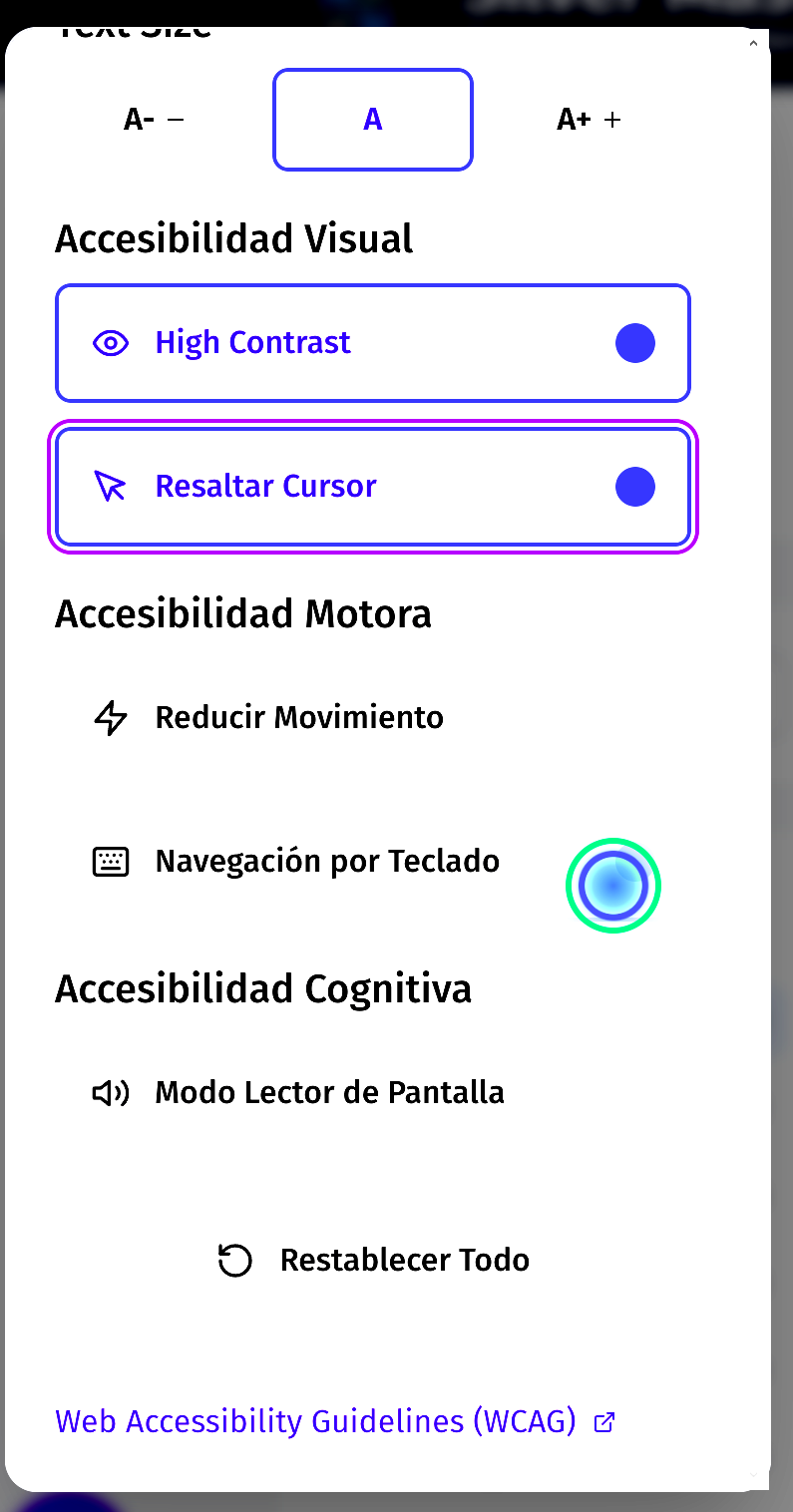The width and height of the screenshot is (793, 1512).
Task: Toggle Navegación por Teclado
Action: pyautogui.click(x=373, y=862)
